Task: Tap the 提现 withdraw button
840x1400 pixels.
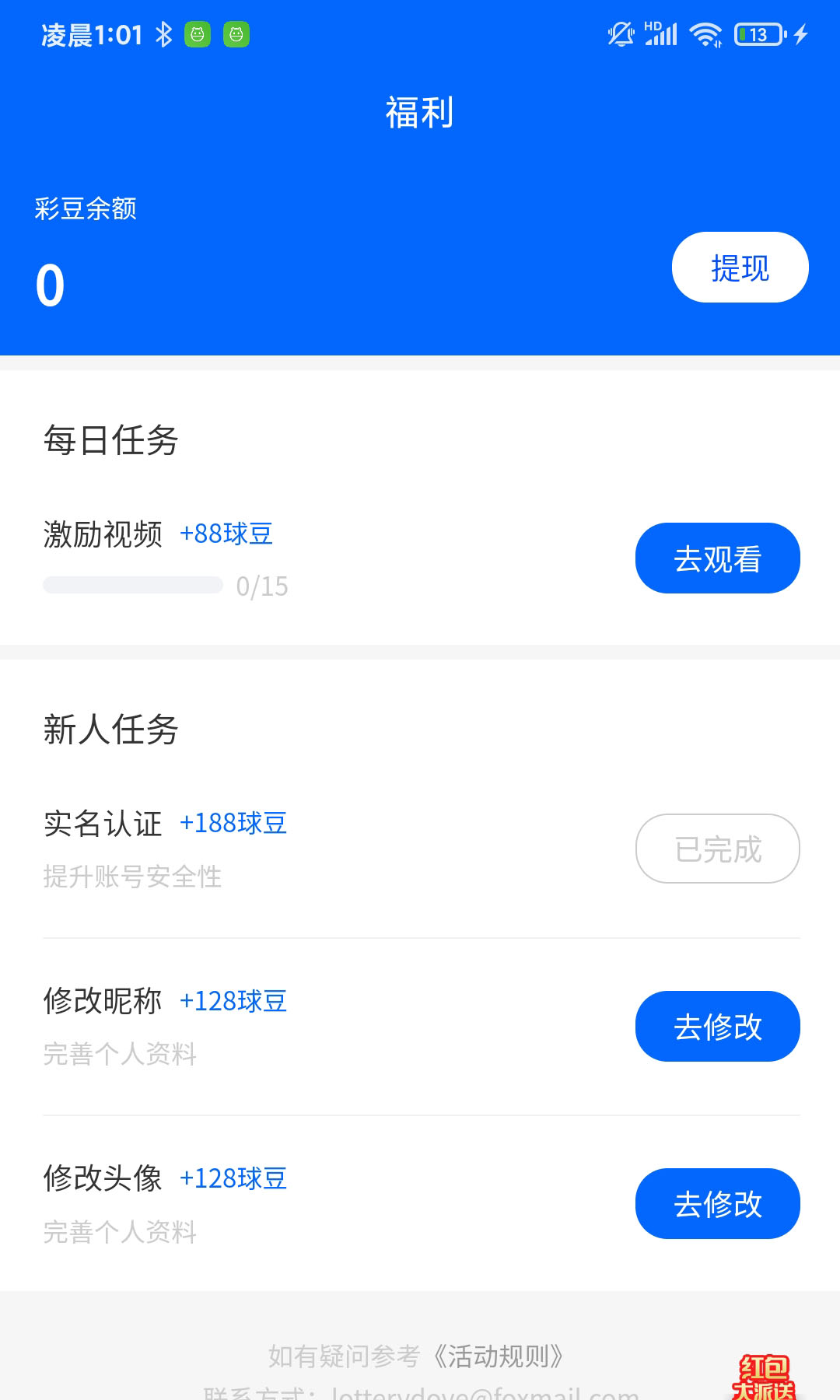Action: pyautogui.click(x=740, y=268)
